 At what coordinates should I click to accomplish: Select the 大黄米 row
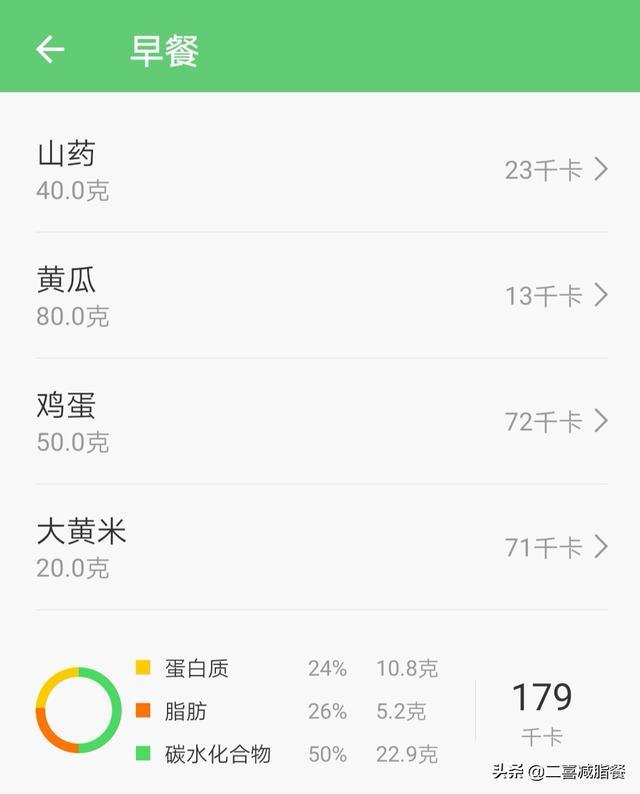coord(320,548)
